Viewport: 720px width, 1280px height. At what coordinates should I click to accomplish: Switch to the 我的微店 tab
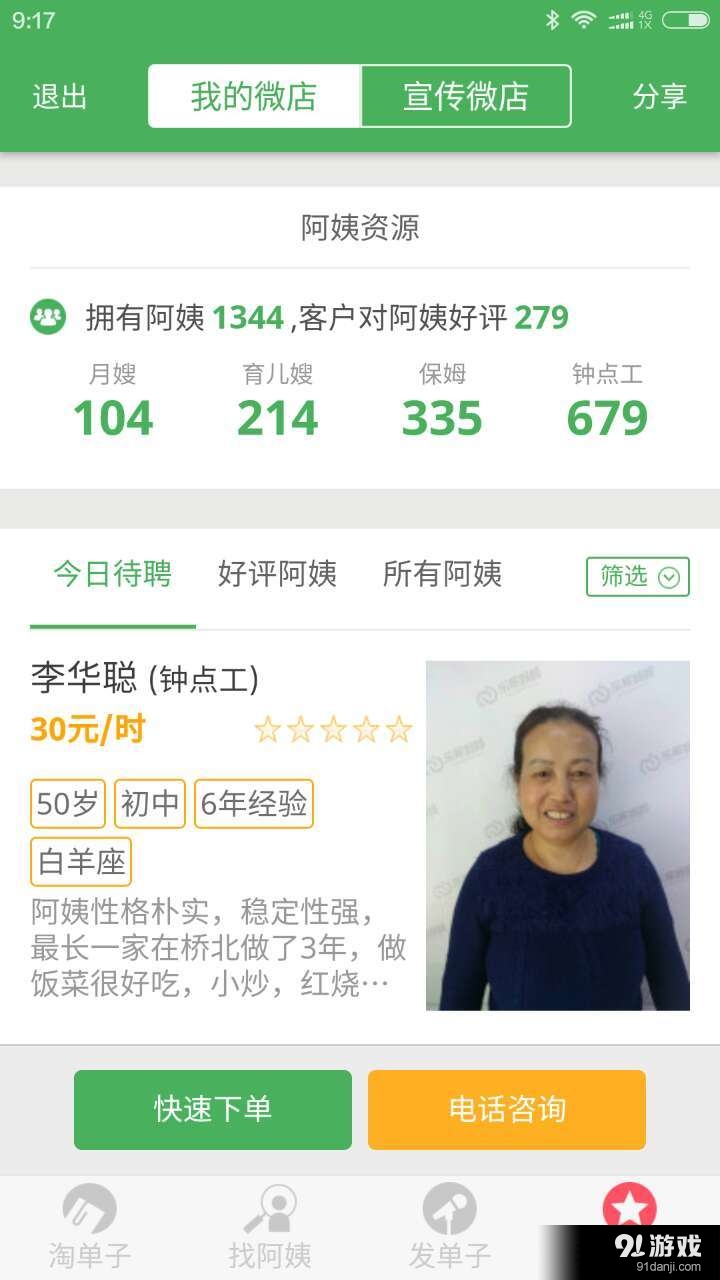click(x=253, y=95)
